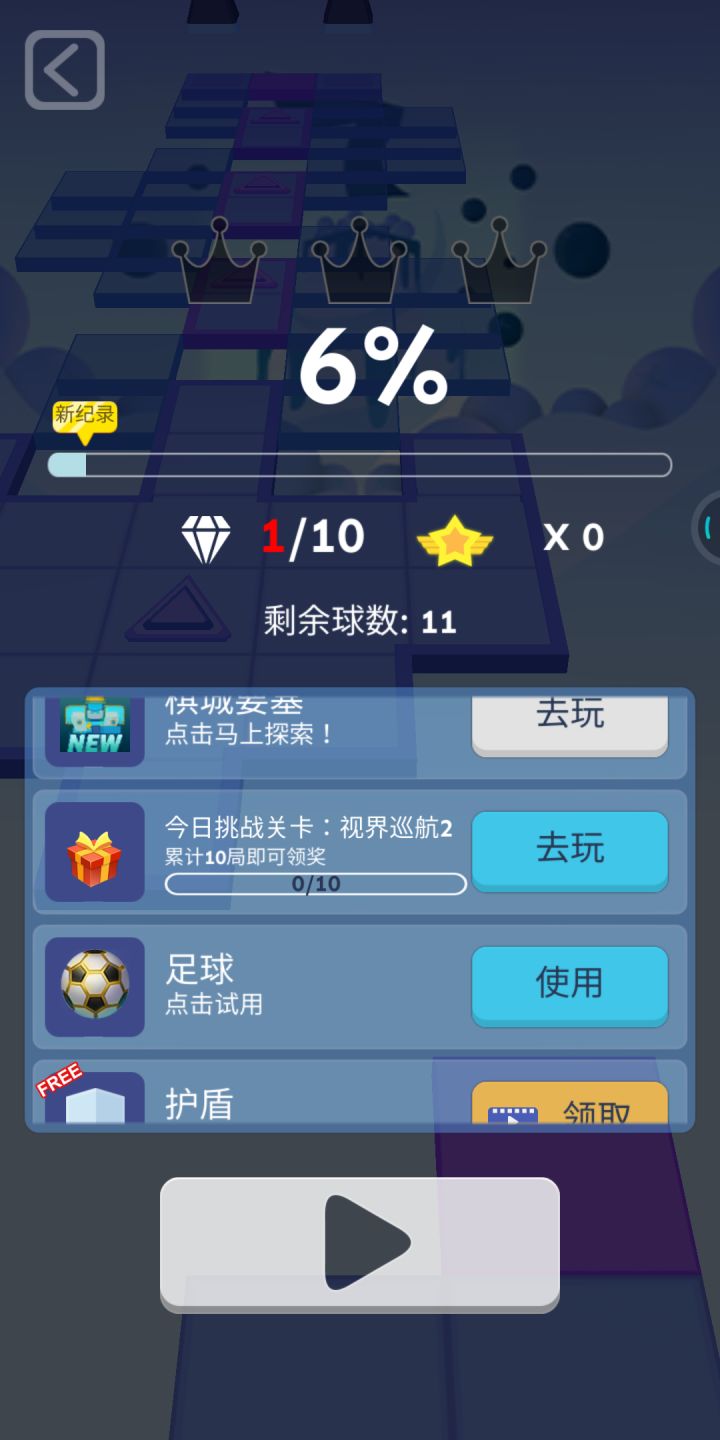Select the soccer ball icon in the 足球 row

point(95,986)
